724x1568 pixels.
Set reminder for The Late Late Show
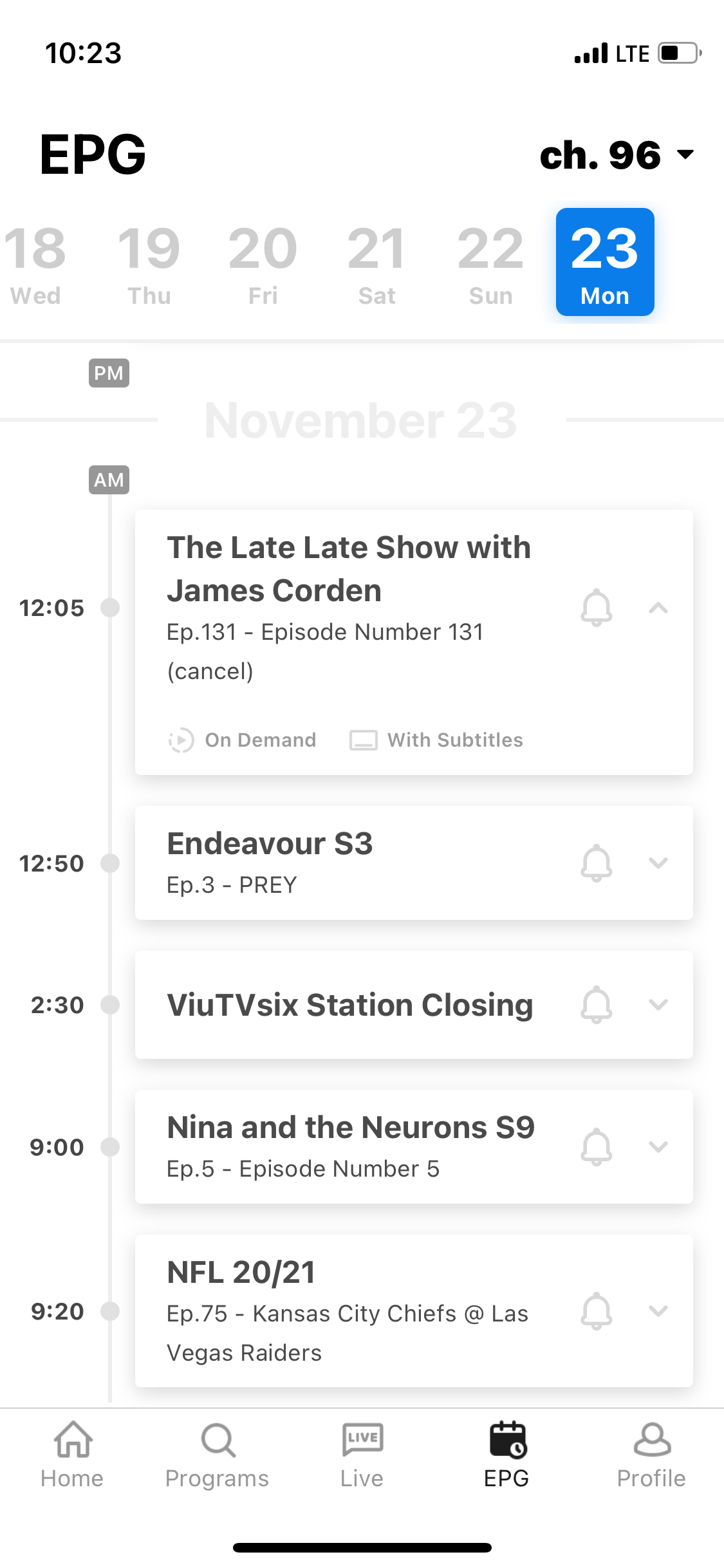tap(597, 608)
